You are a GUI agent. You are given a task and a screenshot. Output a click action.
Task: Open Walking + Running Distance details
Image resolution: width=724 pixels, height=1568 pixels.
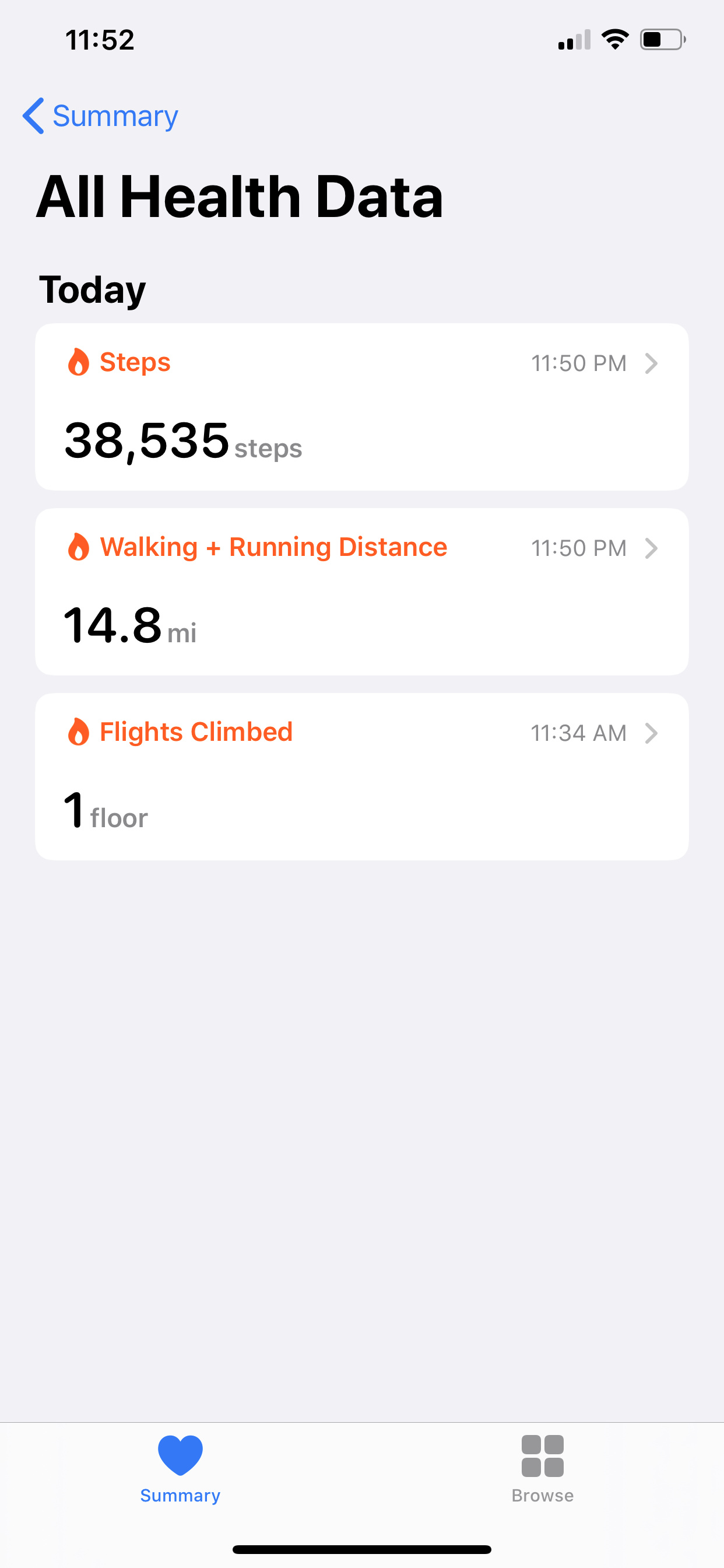coord(361,591)
